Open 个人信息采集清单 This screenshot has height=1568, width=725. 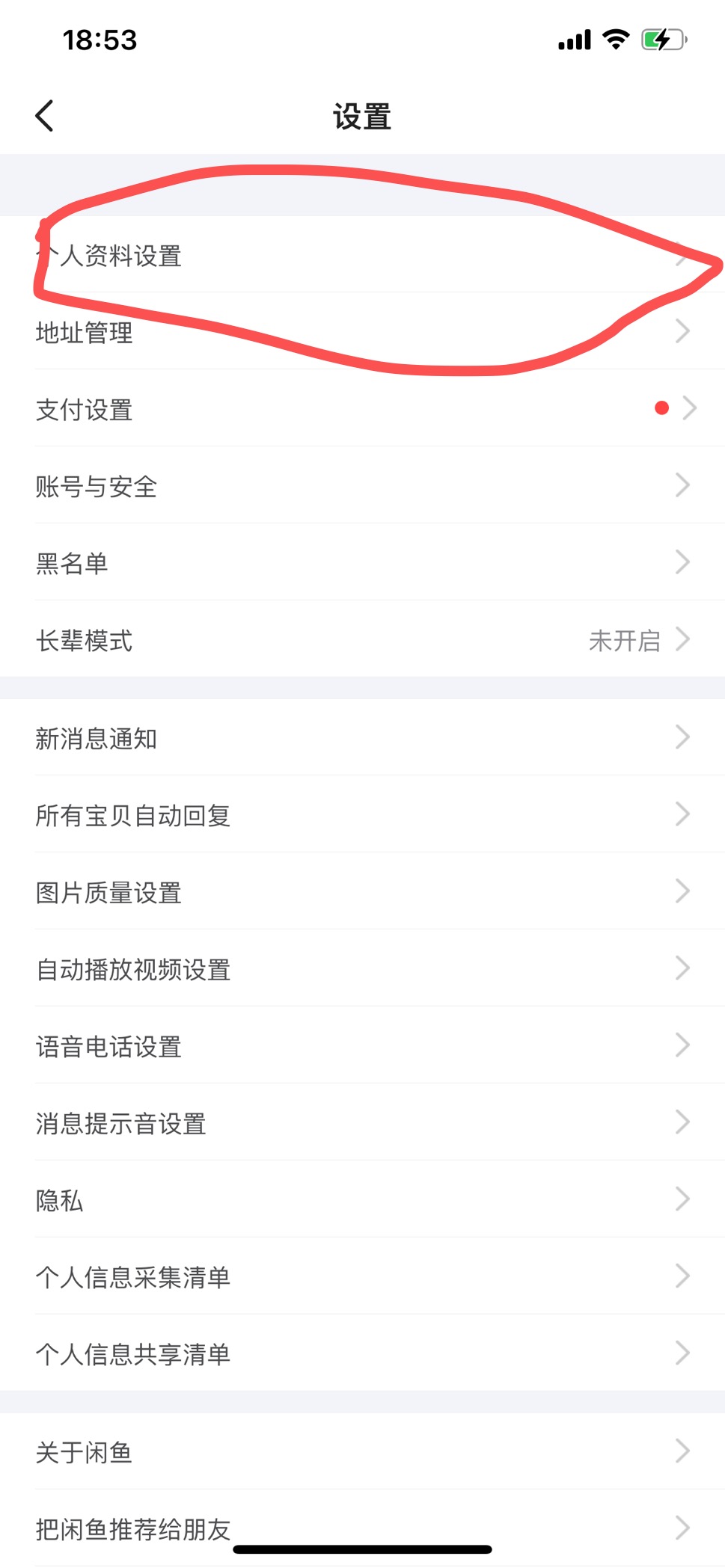coord(362,1276)
